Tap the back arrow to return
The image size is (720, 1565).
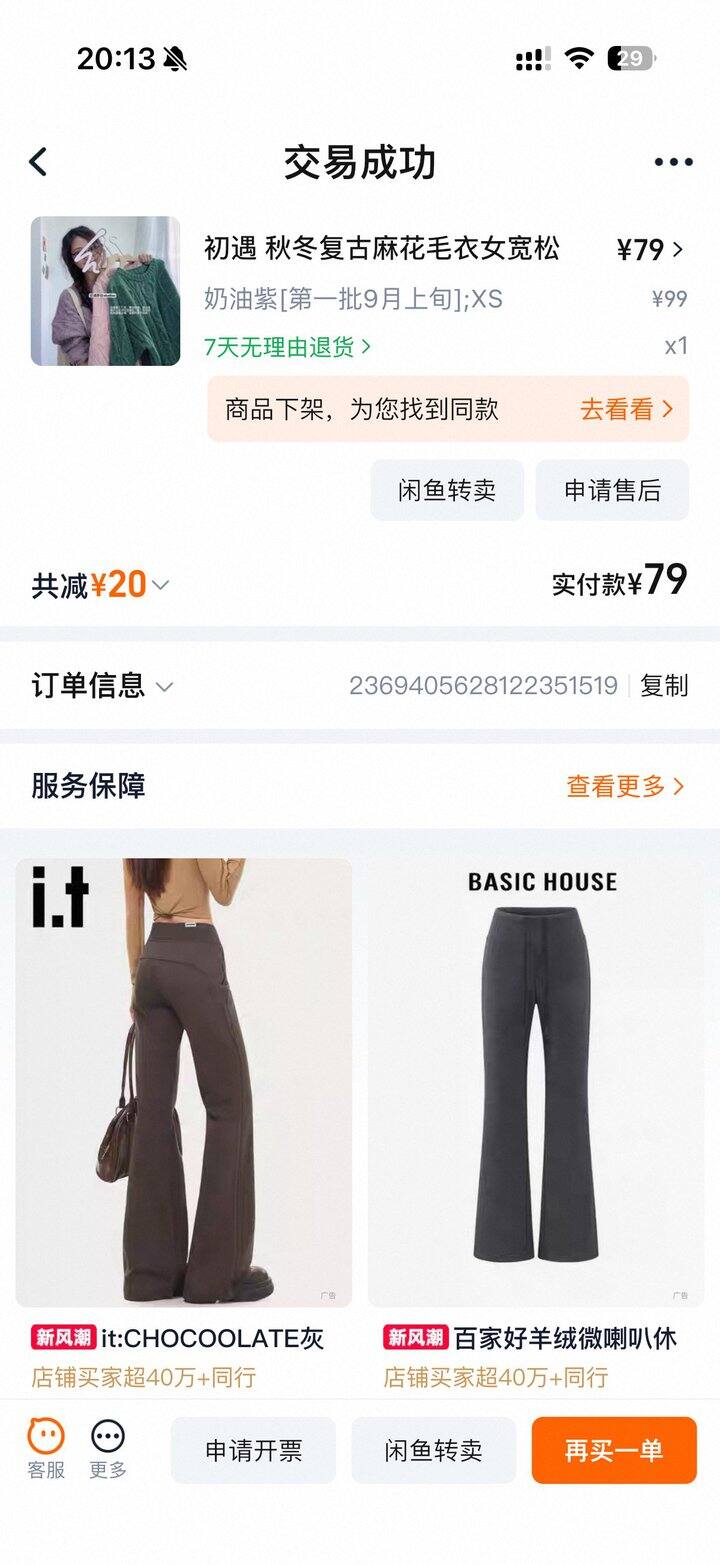click(38, 160)
